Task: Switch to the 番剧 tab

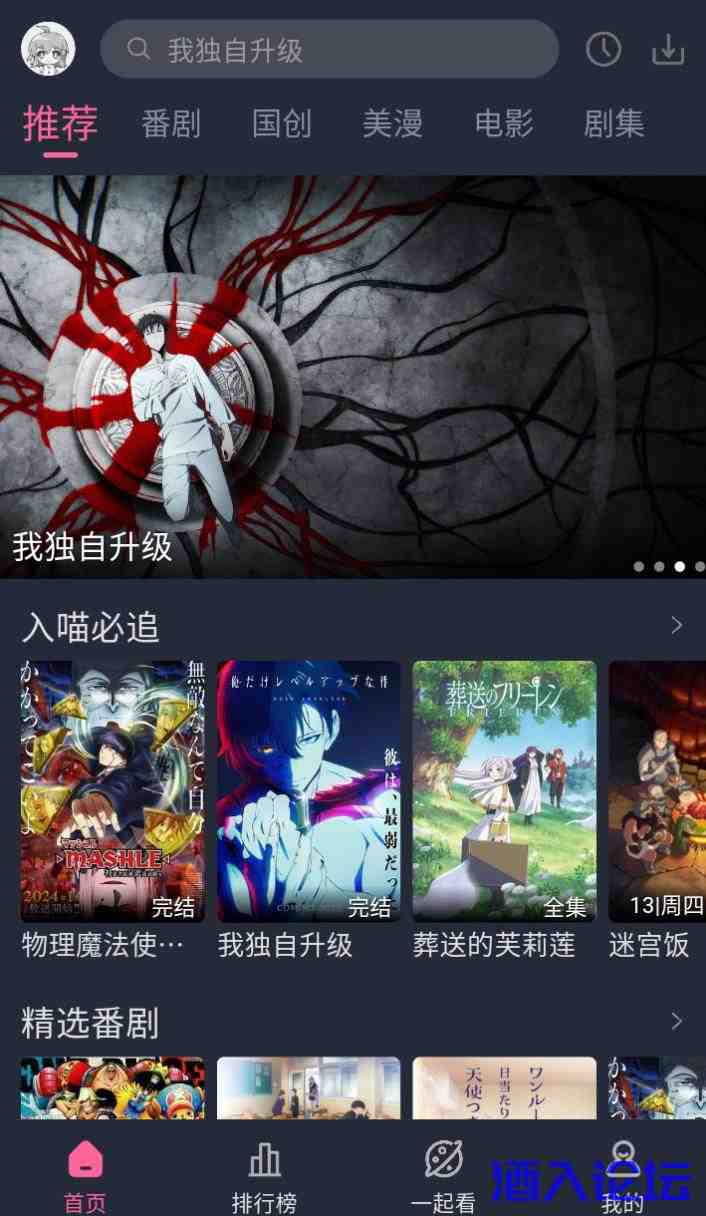Action: pyautogui.click(x=171, y=124)
